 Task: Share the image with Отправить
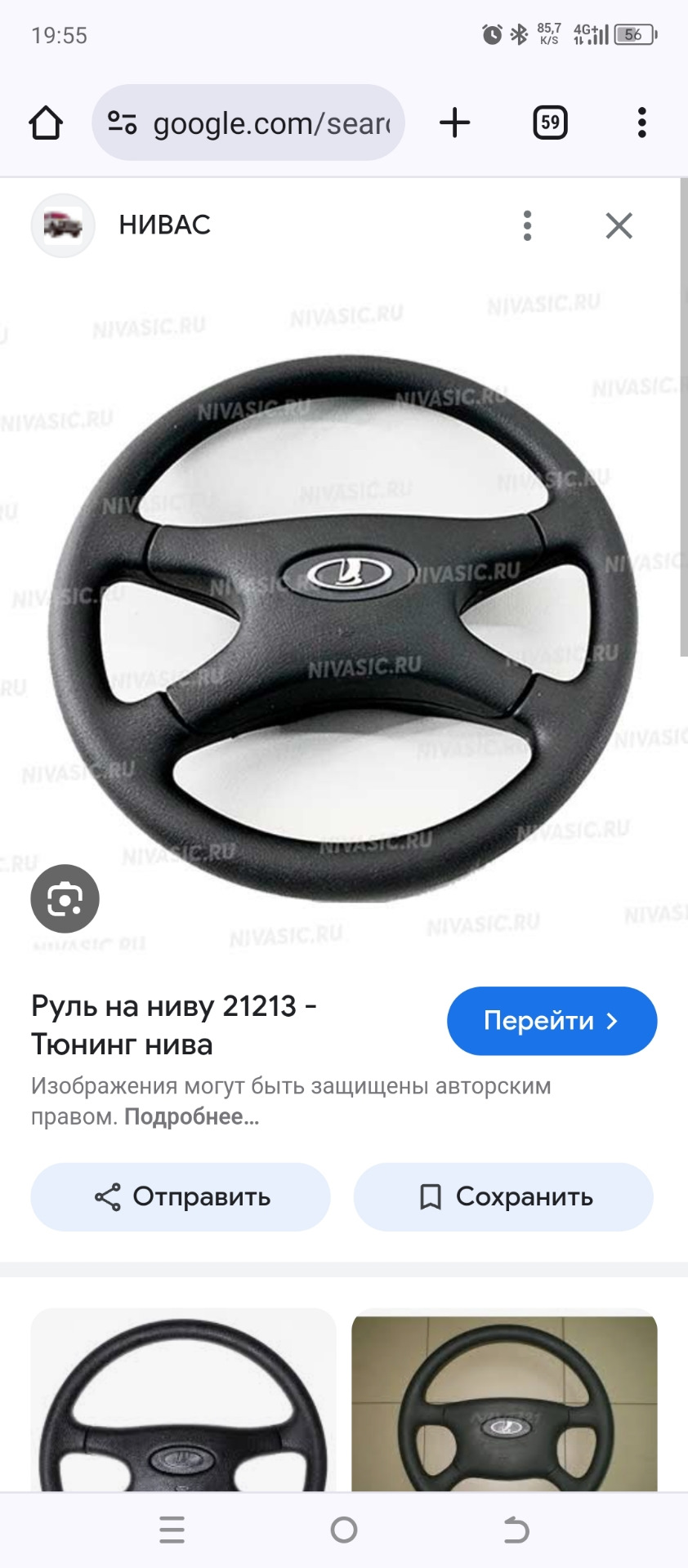pos(181,1196)
